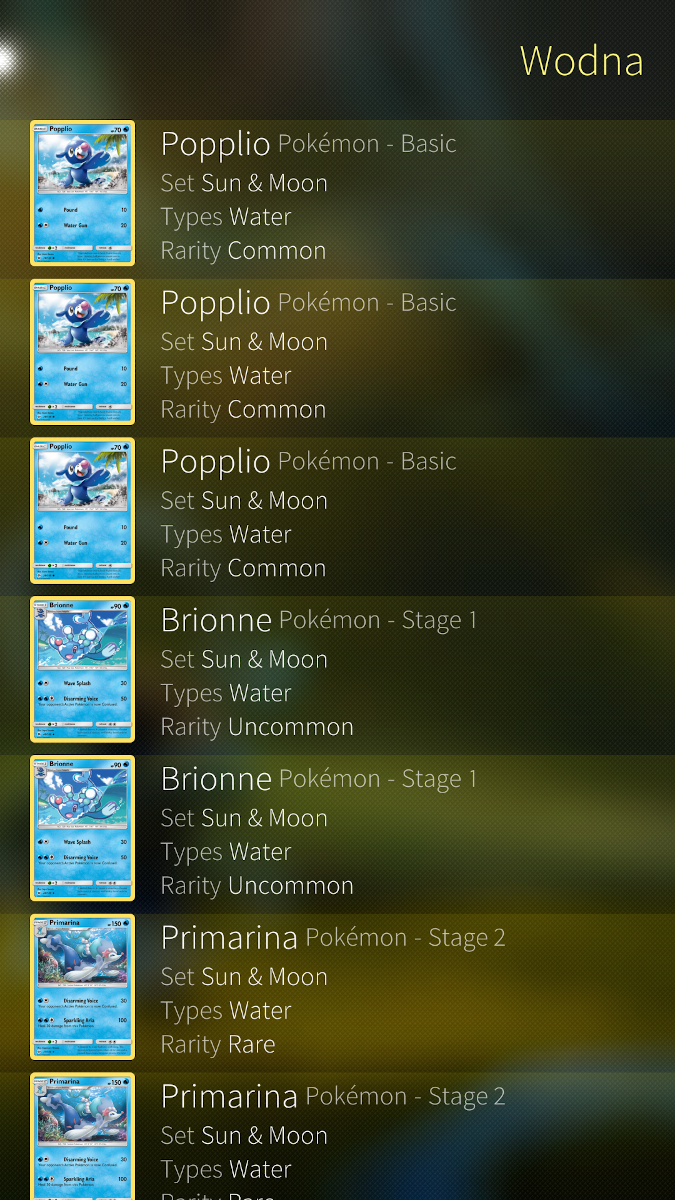
Task: Open the first Popplio card entry
Action: pyautogui.click(x=337, y=197)
